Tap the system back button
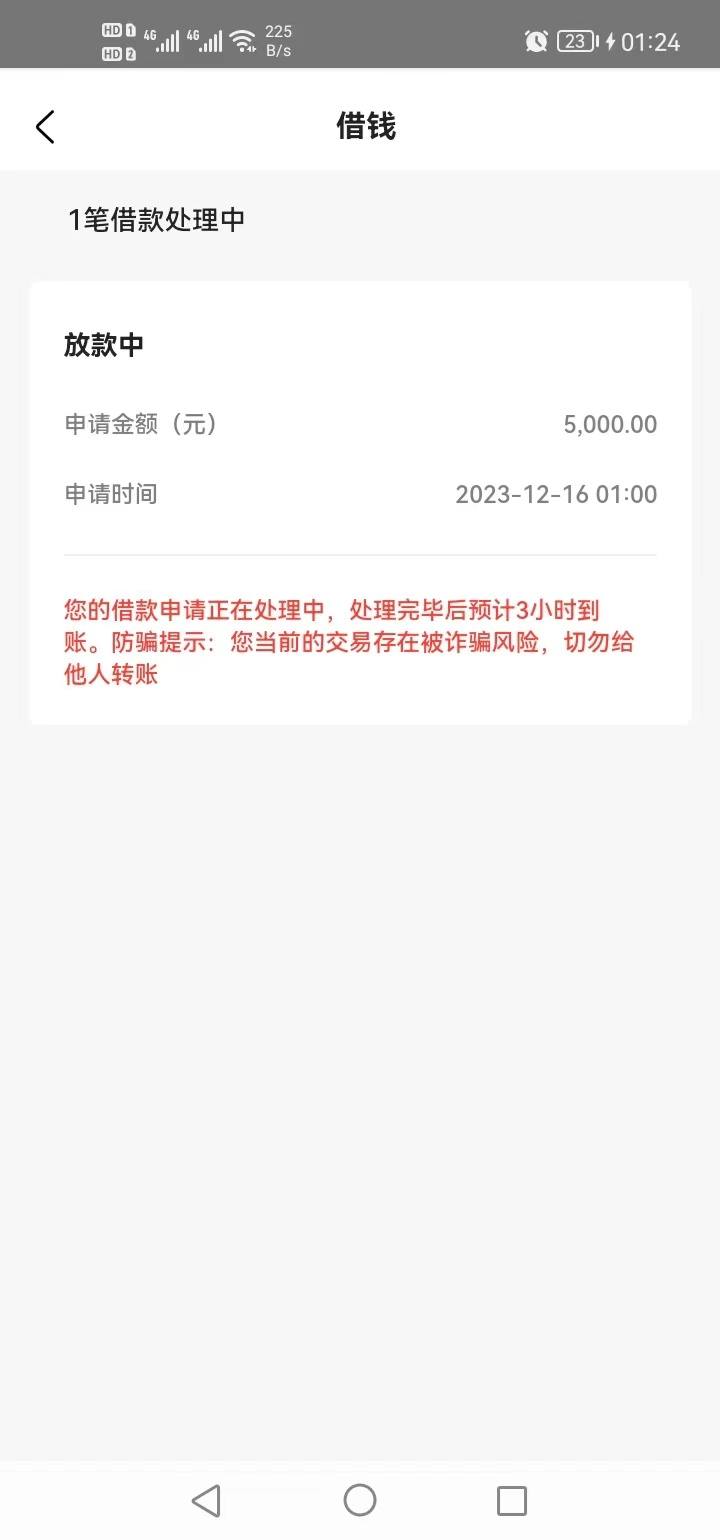 (206, 1500)
